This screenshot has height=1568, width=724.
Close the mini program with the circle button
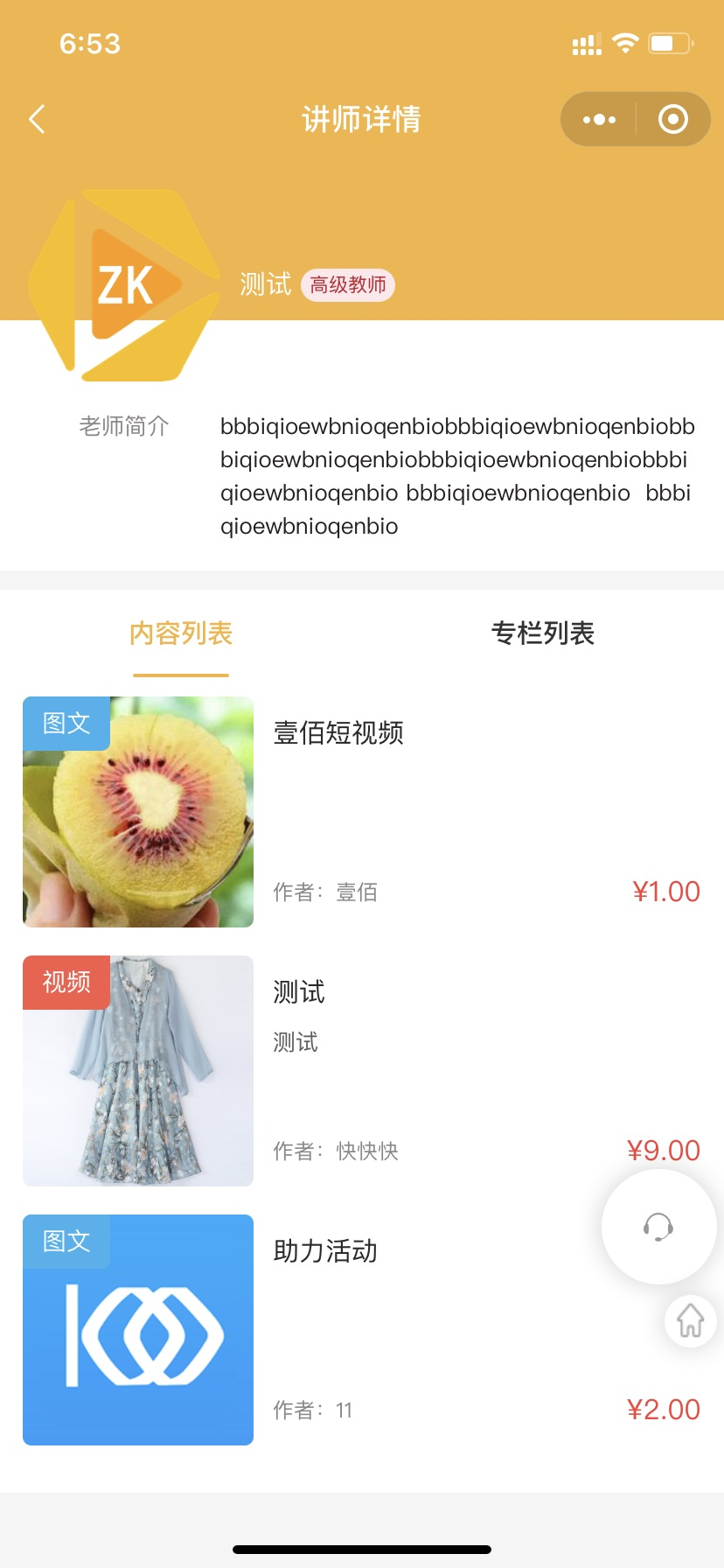coord(672,119)
